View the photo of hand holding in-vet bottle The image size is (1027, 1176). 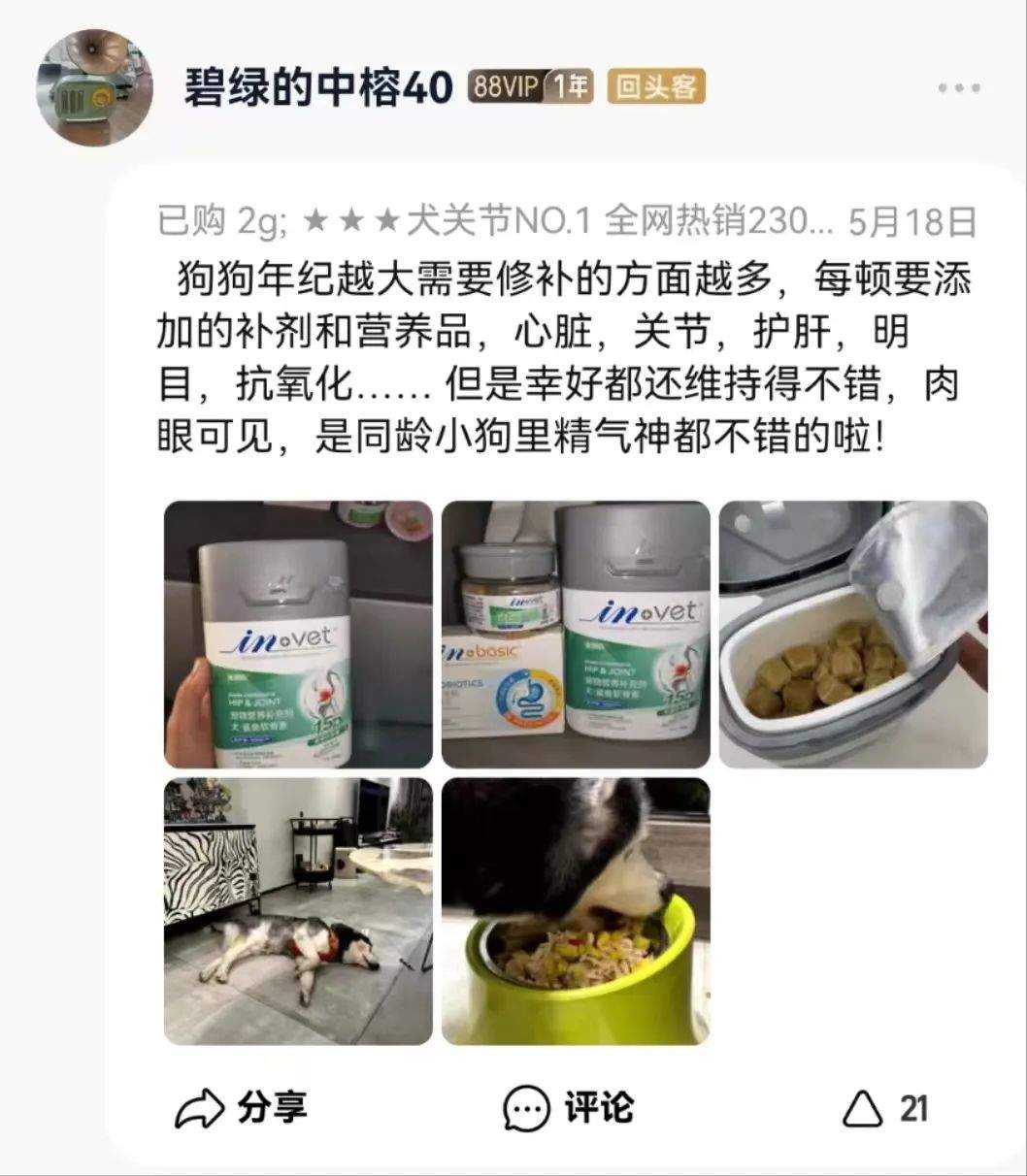tap(298, 635)
